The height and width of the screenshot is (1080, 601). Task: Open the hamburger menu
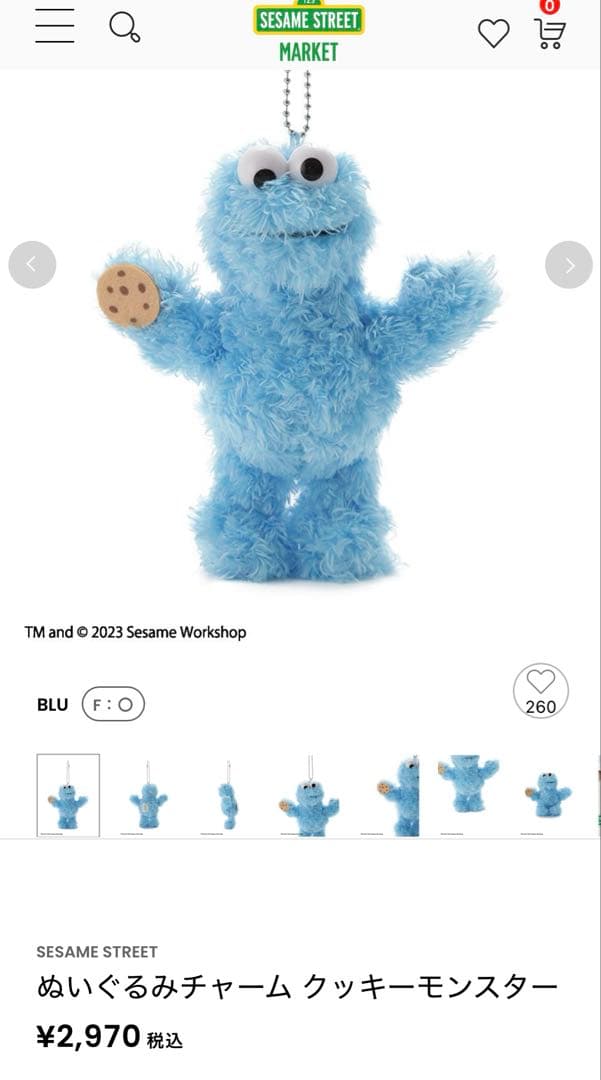pos(55,27)
